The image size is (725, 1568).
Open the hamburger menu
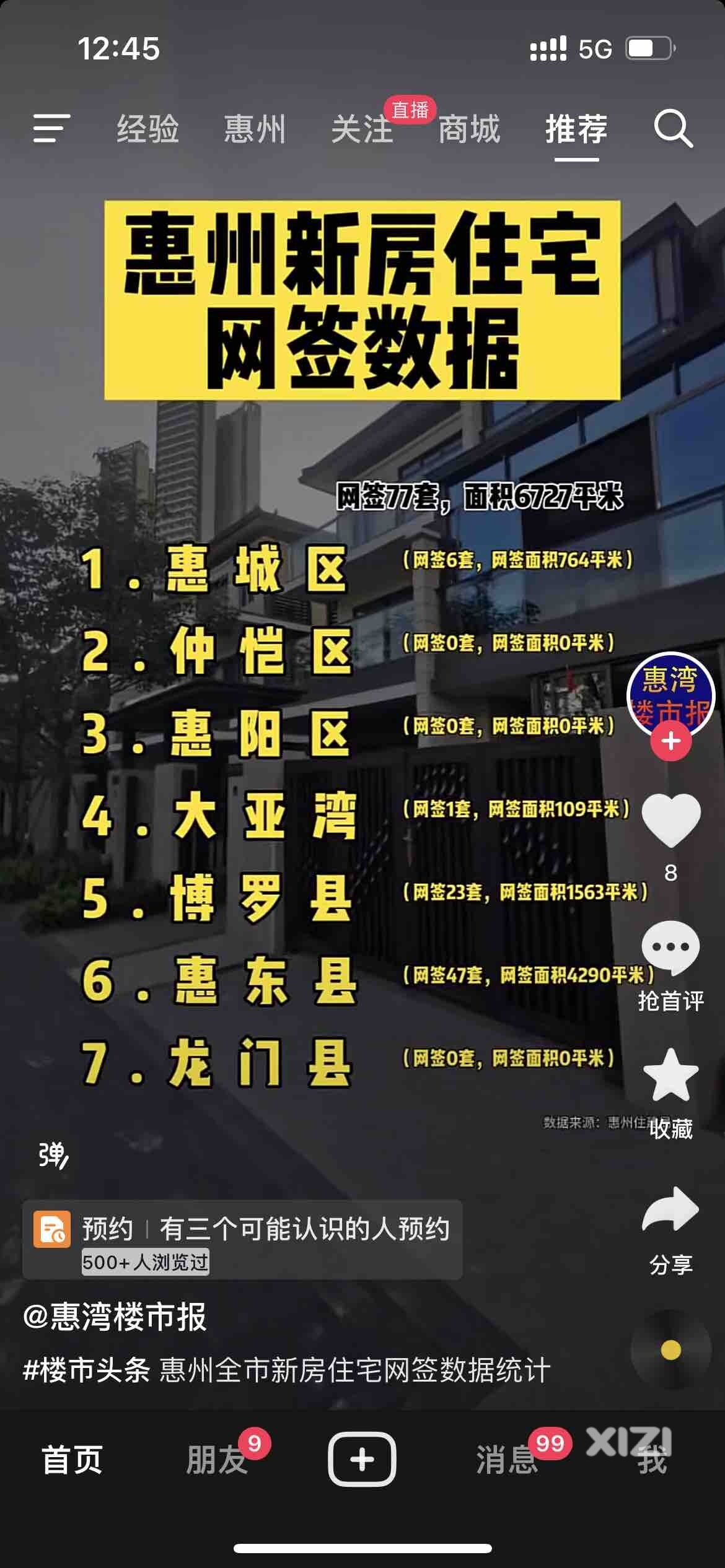(x=51, y=129)
